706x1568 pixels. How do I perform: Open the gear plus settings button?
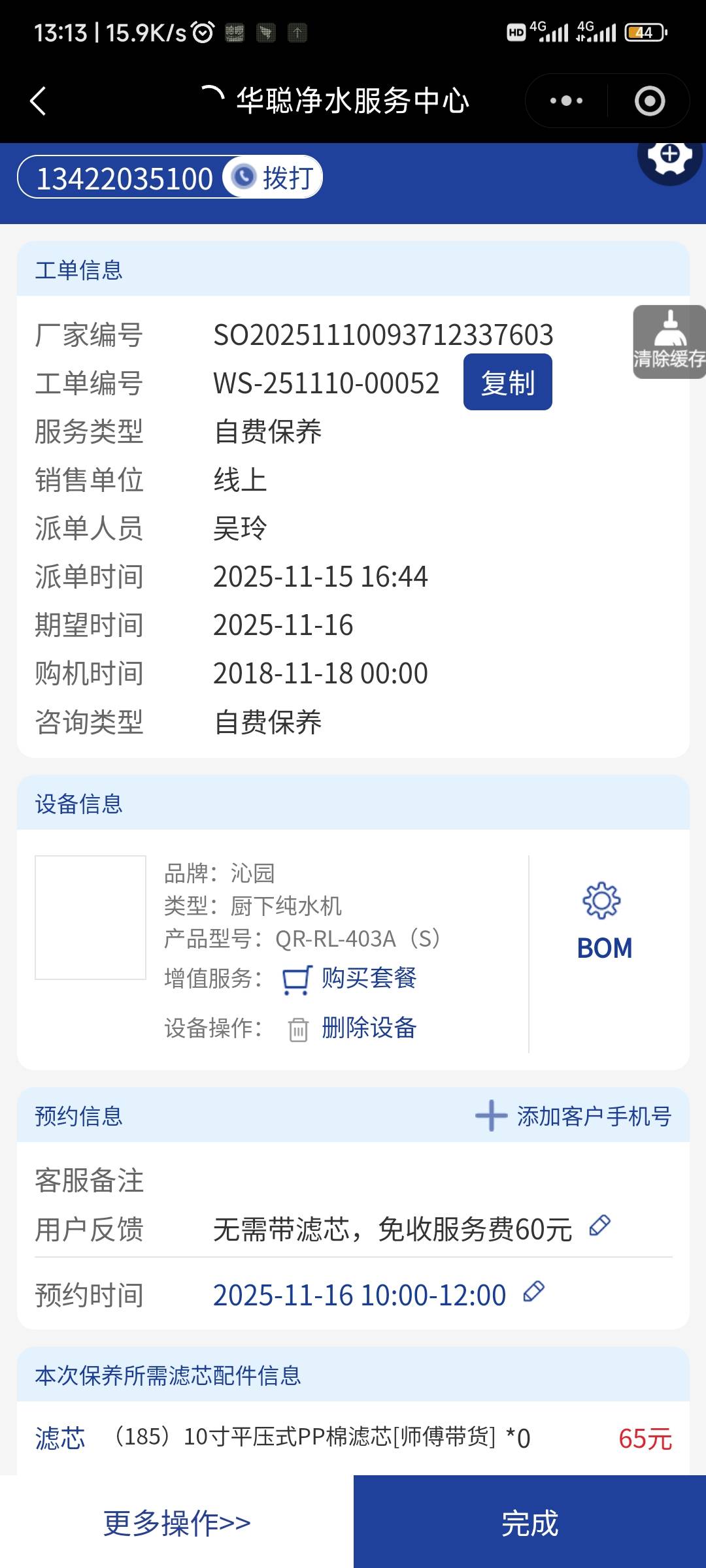(x=669, y=157)
